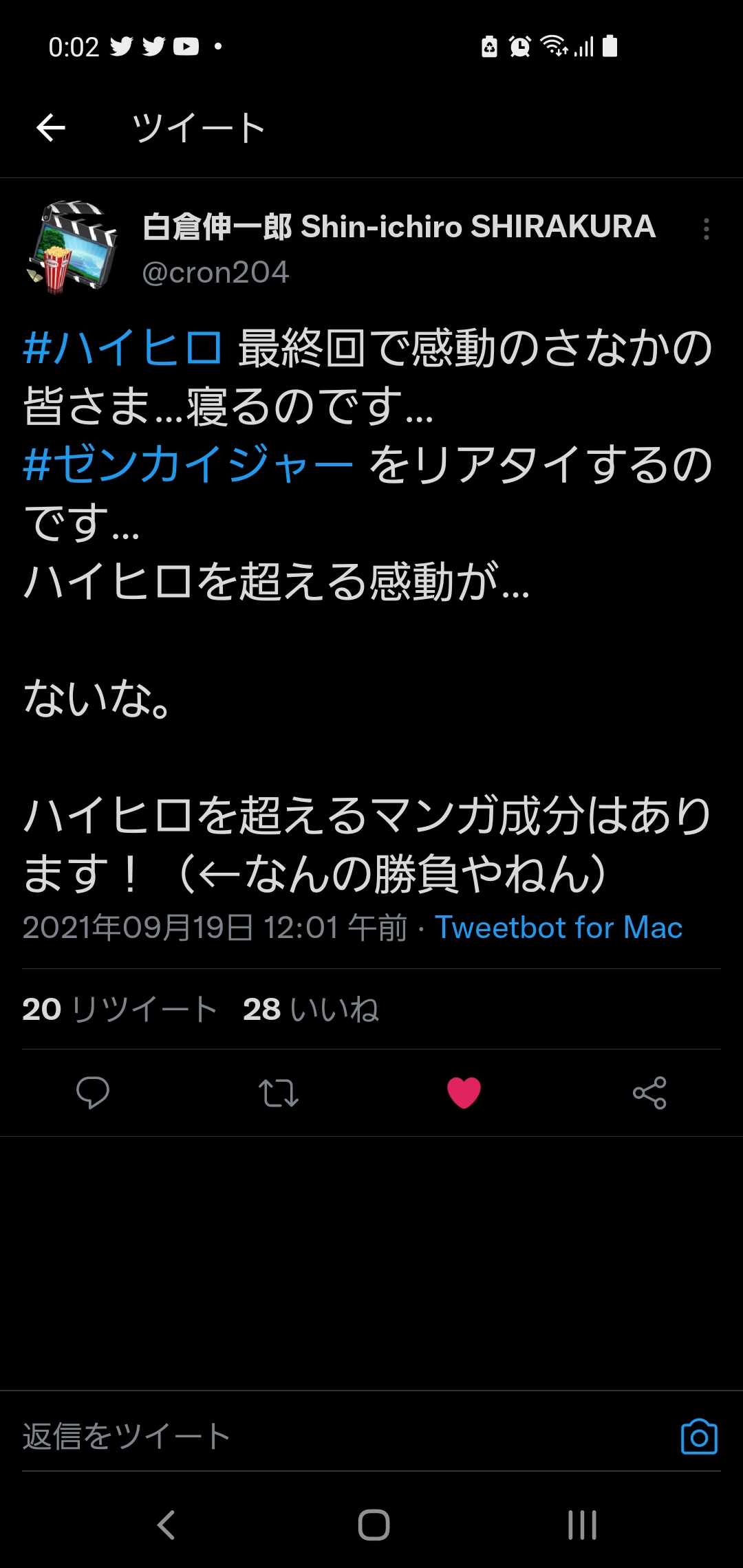Tap the Tweetbot for Mac source link
The image size is (743, 1568).
pos(559,928)
